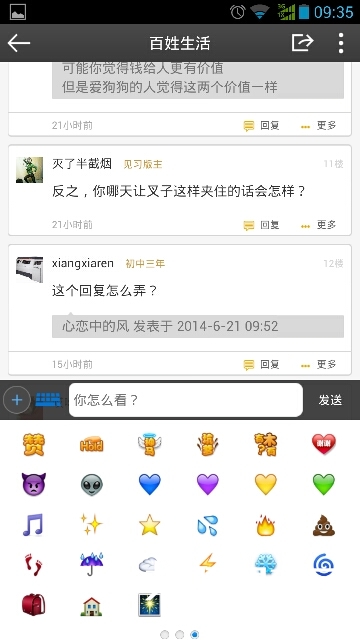
Task: Insert the blue heart emoji
Action: 150,484
